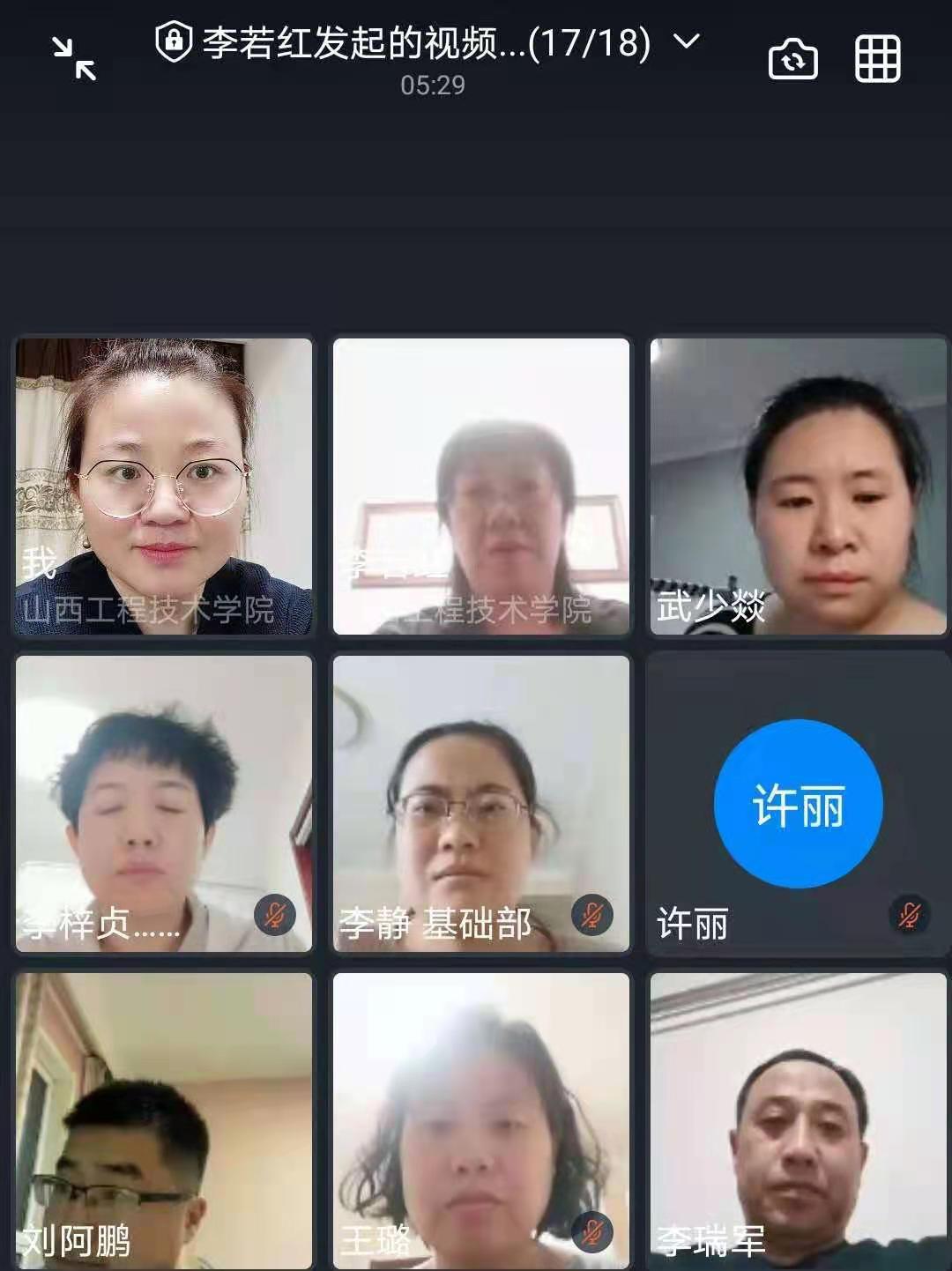Open 李静 基础部 video tile
This screenshot has height=1271, width=952.
(x=481, y=803)
